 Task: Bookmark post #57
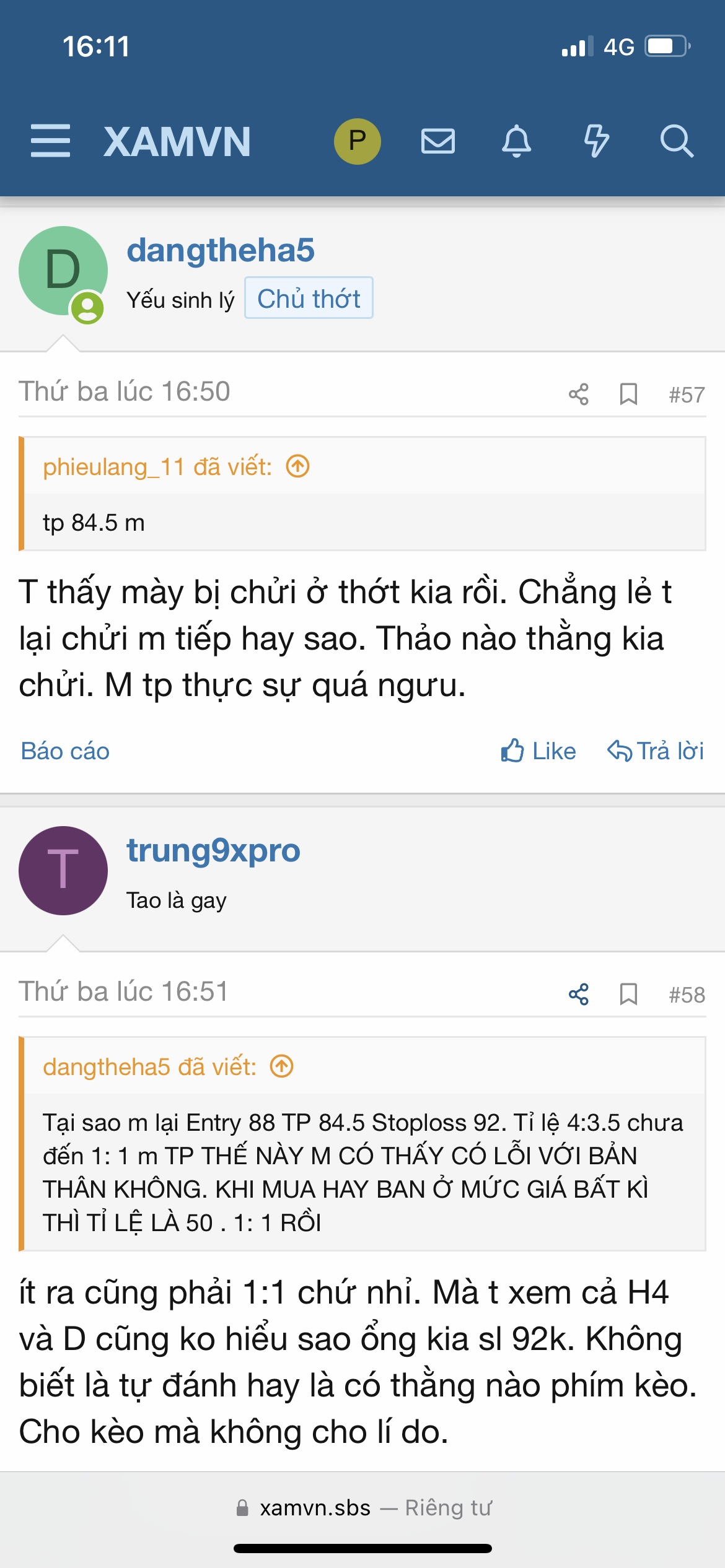coord(628,394)
